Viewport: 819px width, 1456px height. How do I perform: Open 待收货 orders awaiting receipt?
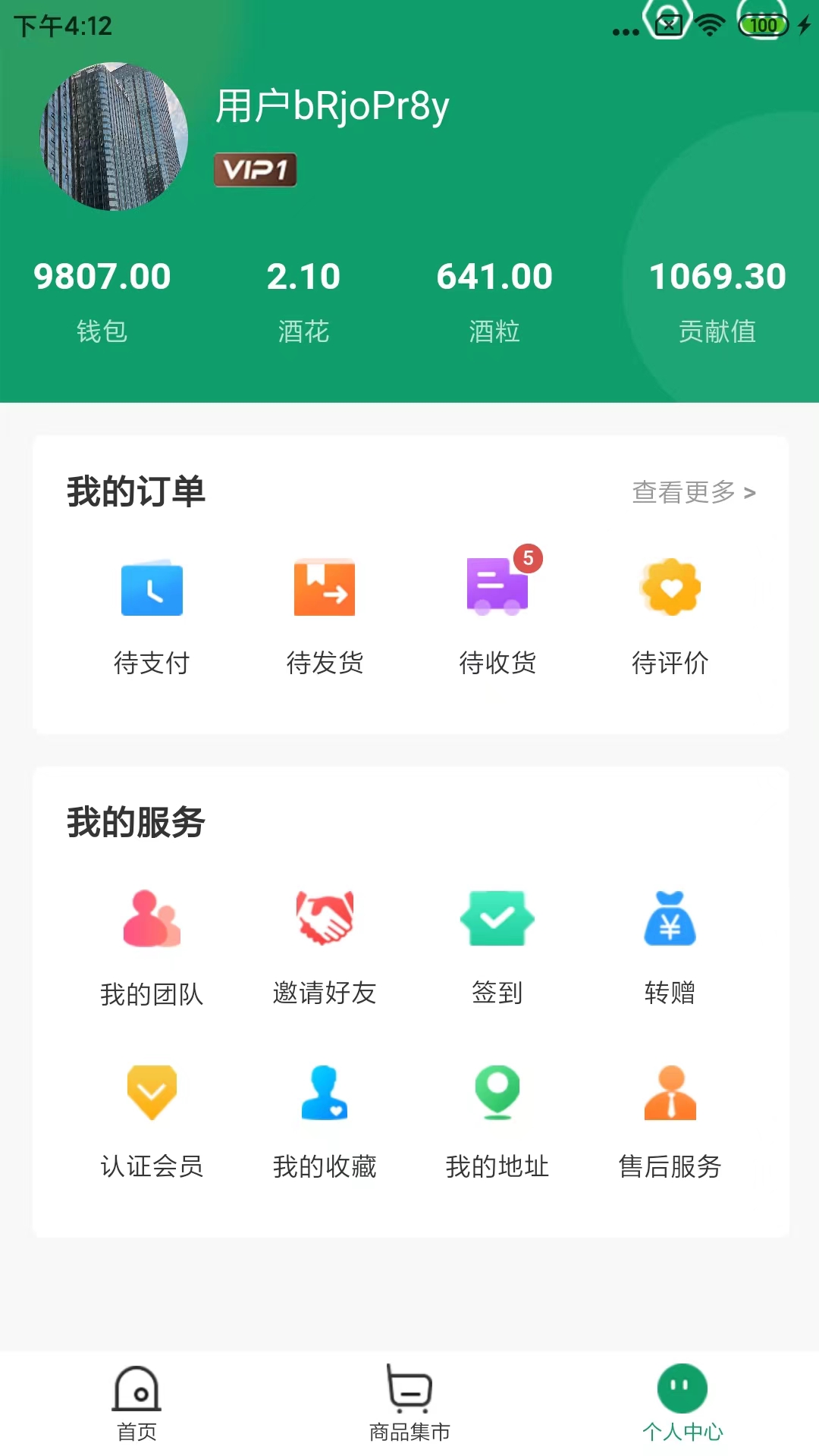pos(497,616)
